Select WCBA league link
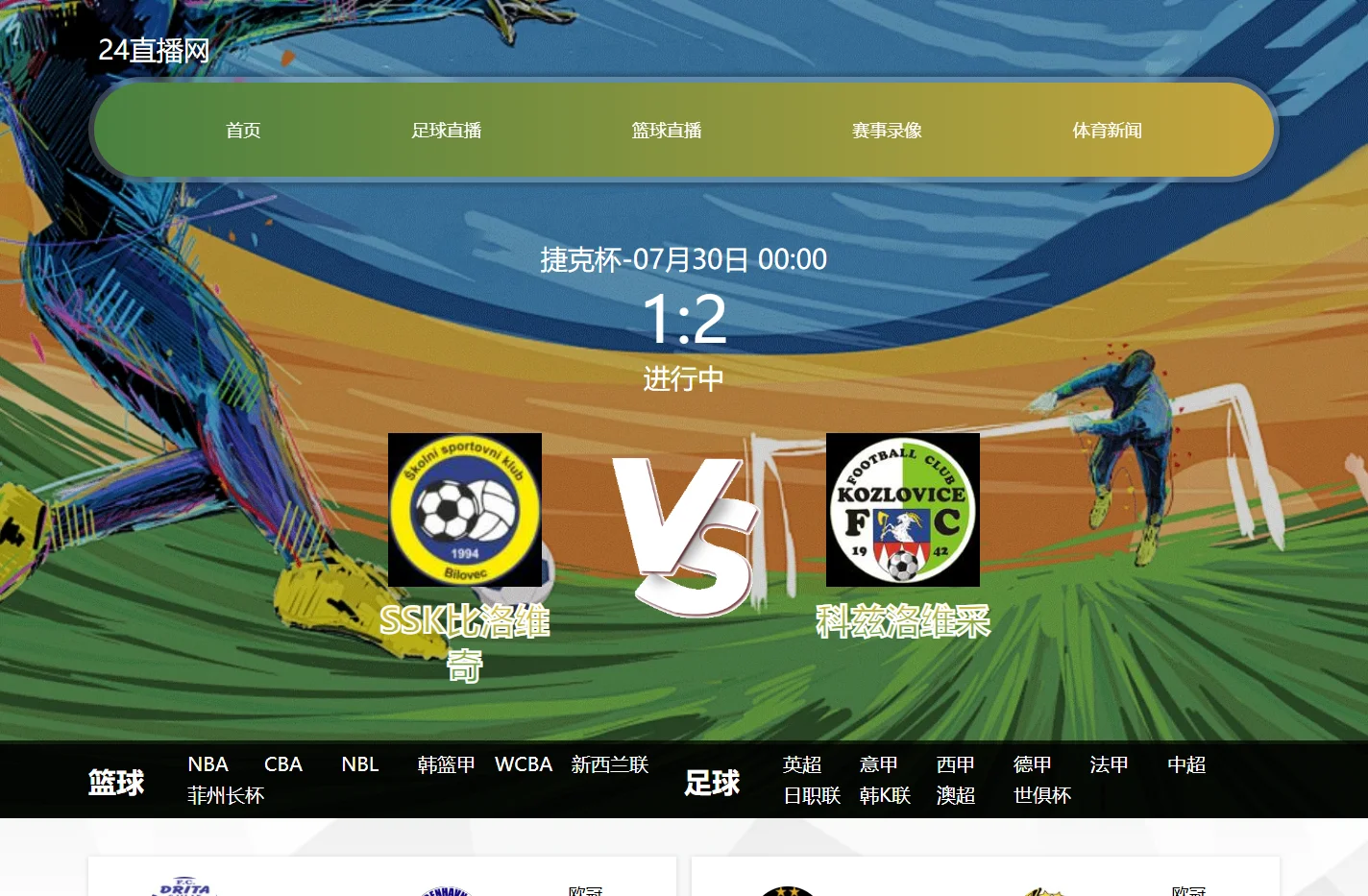 point(524,764)
